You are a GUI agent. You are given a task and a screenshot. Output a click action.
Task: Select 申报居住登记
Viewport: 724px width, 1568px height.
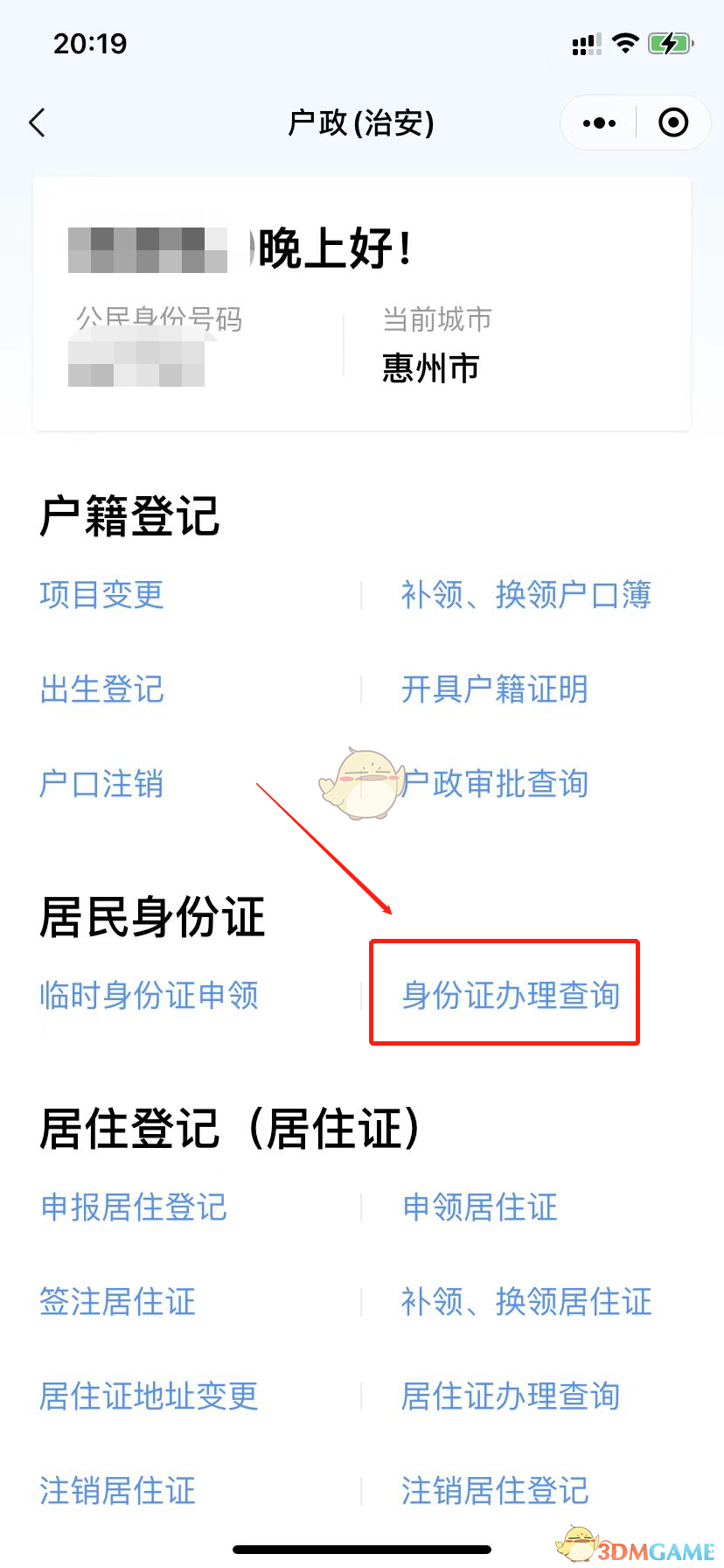(133, 1207)
